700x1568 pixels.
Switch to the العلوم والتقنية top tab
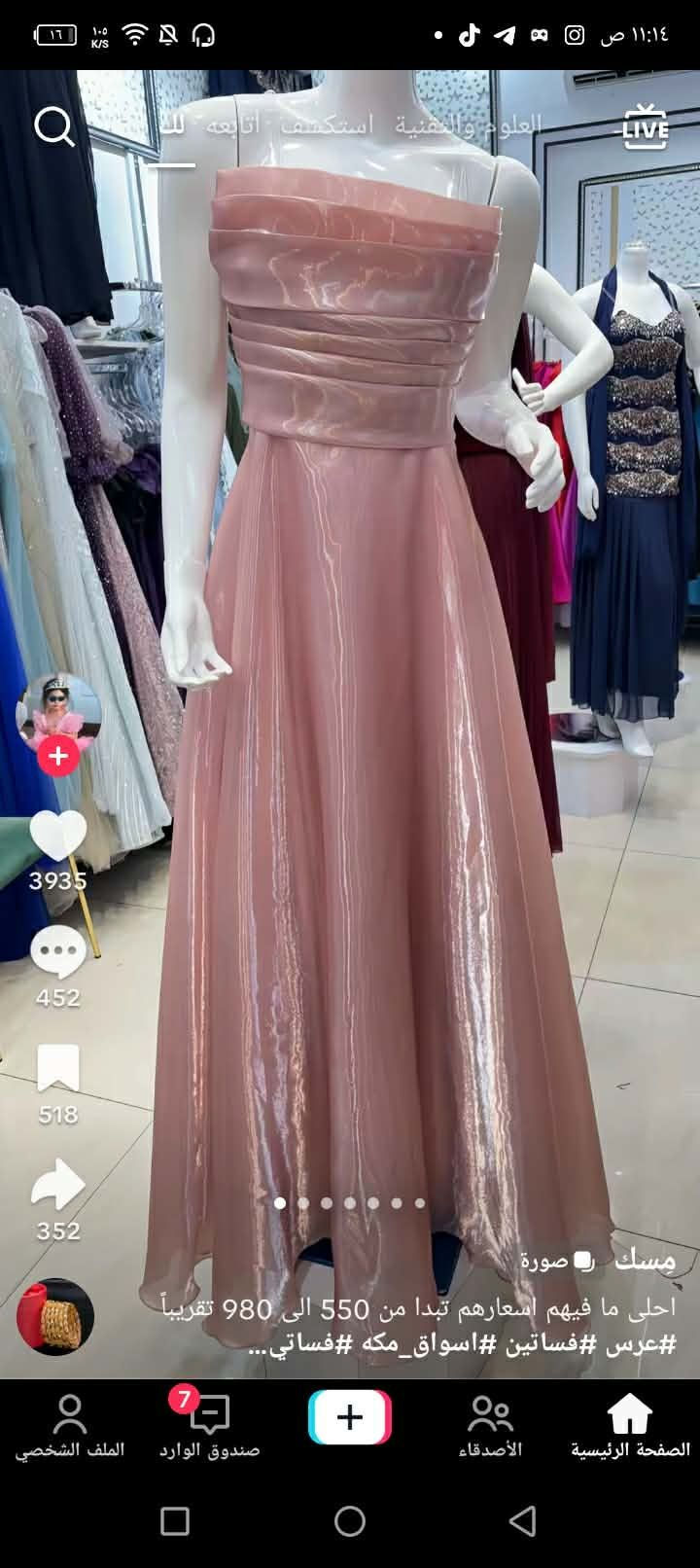[x=469, y=125]
